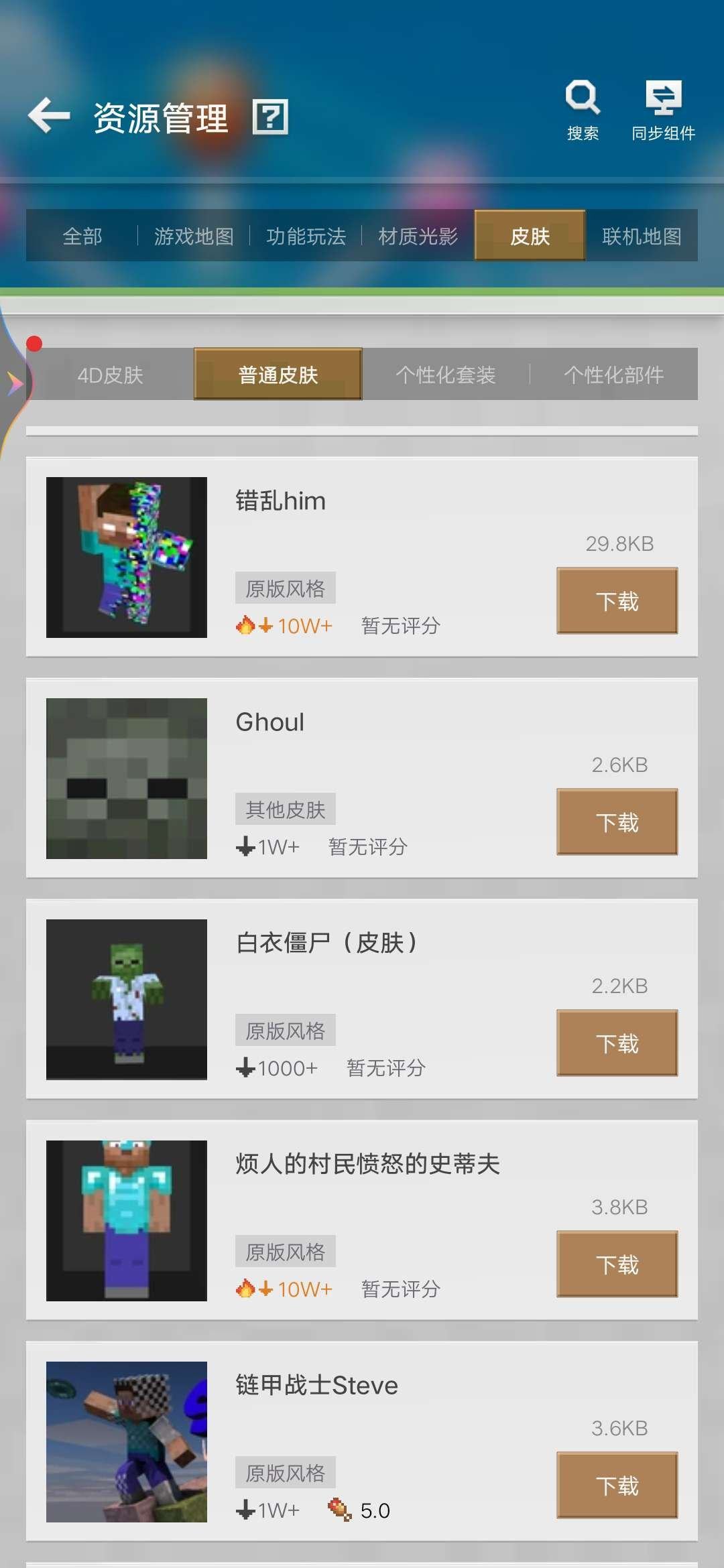
Task: Download the 错乱him skin
Action: [617, 600]
